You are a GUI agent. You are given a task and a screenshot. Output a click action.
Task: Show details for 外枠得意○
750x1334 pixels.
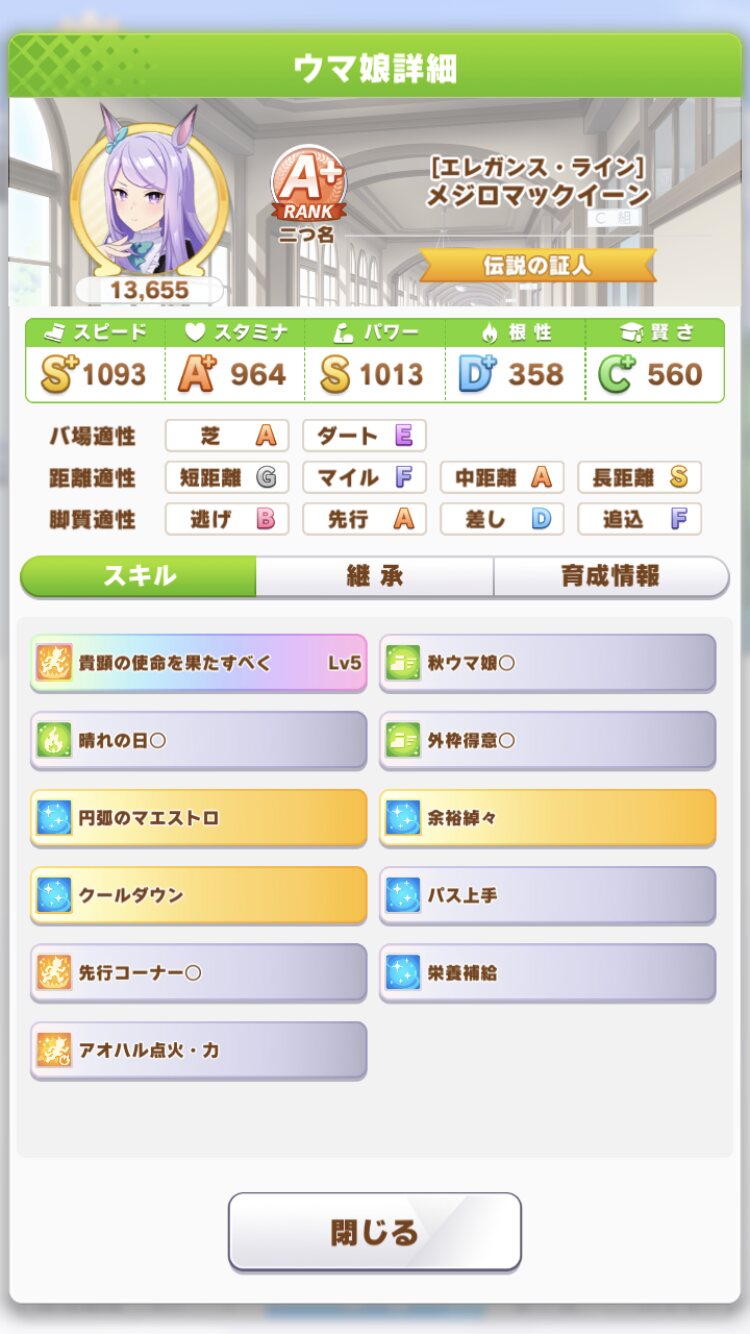tap(547, 740)
